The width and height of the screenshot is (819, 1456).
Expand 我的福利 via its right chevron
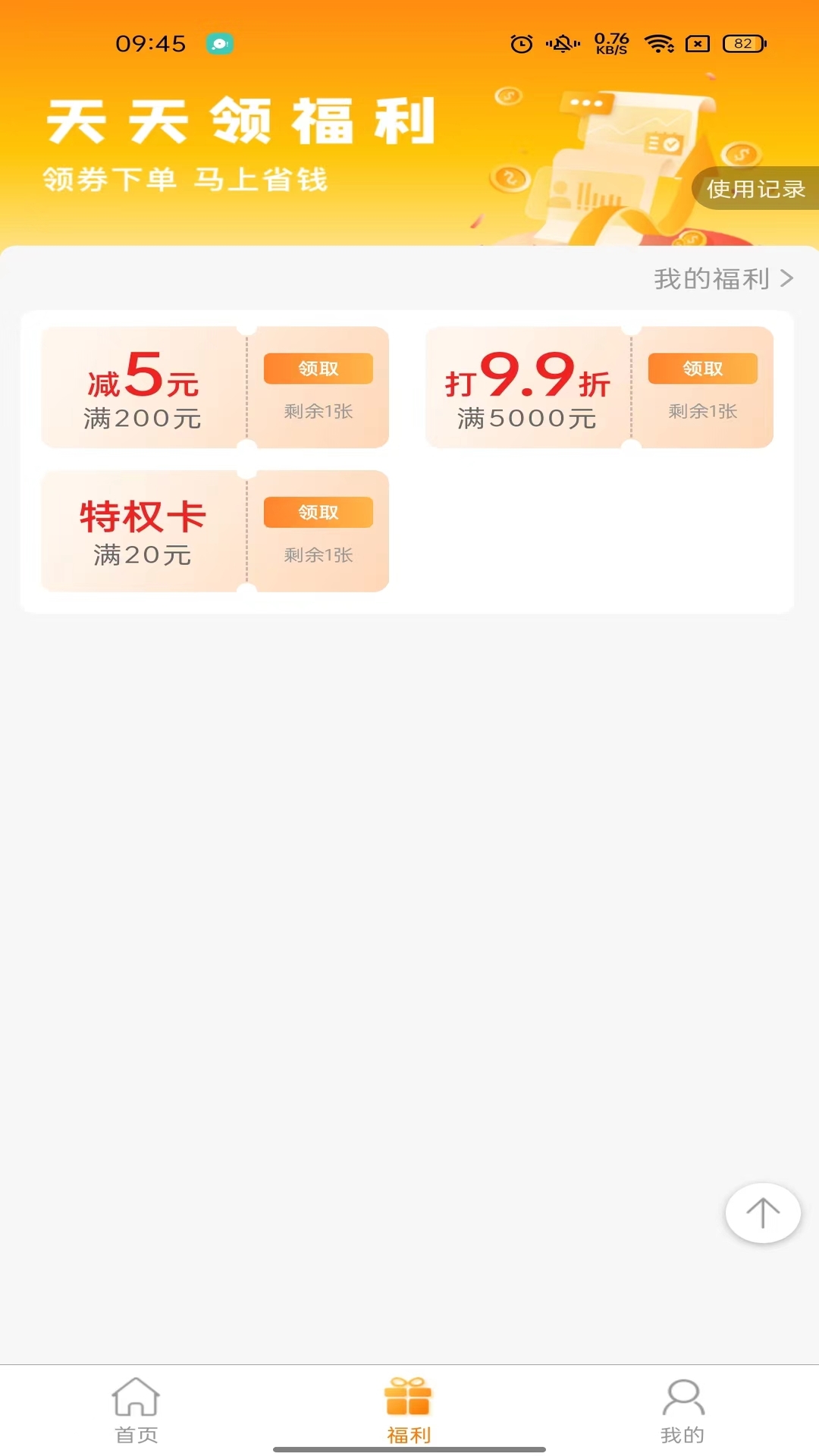click(786, 279)
